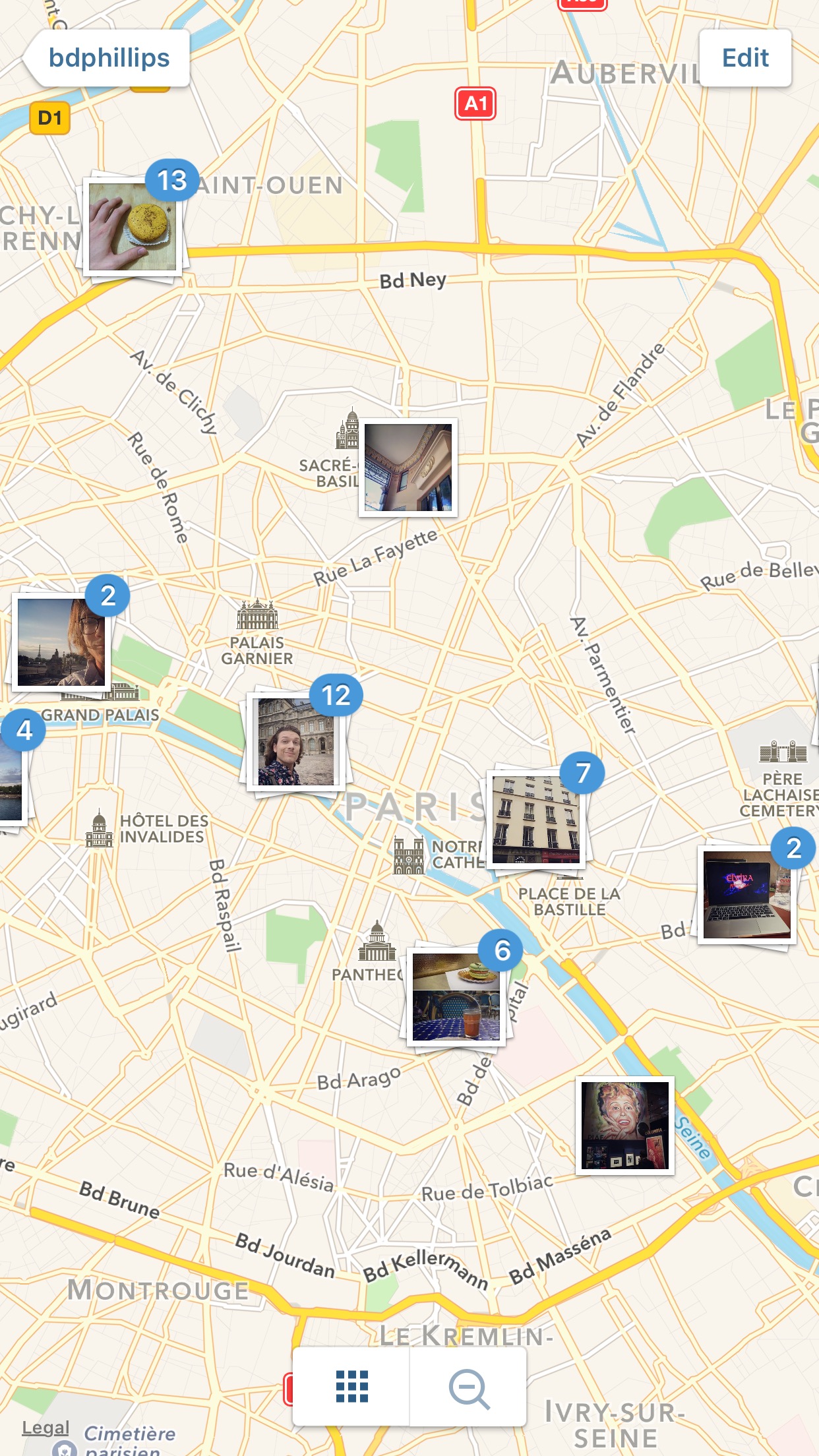Screen dimensions: 819x1456
Task: Go back to bdphillips profile
Action: click(107, 58)
